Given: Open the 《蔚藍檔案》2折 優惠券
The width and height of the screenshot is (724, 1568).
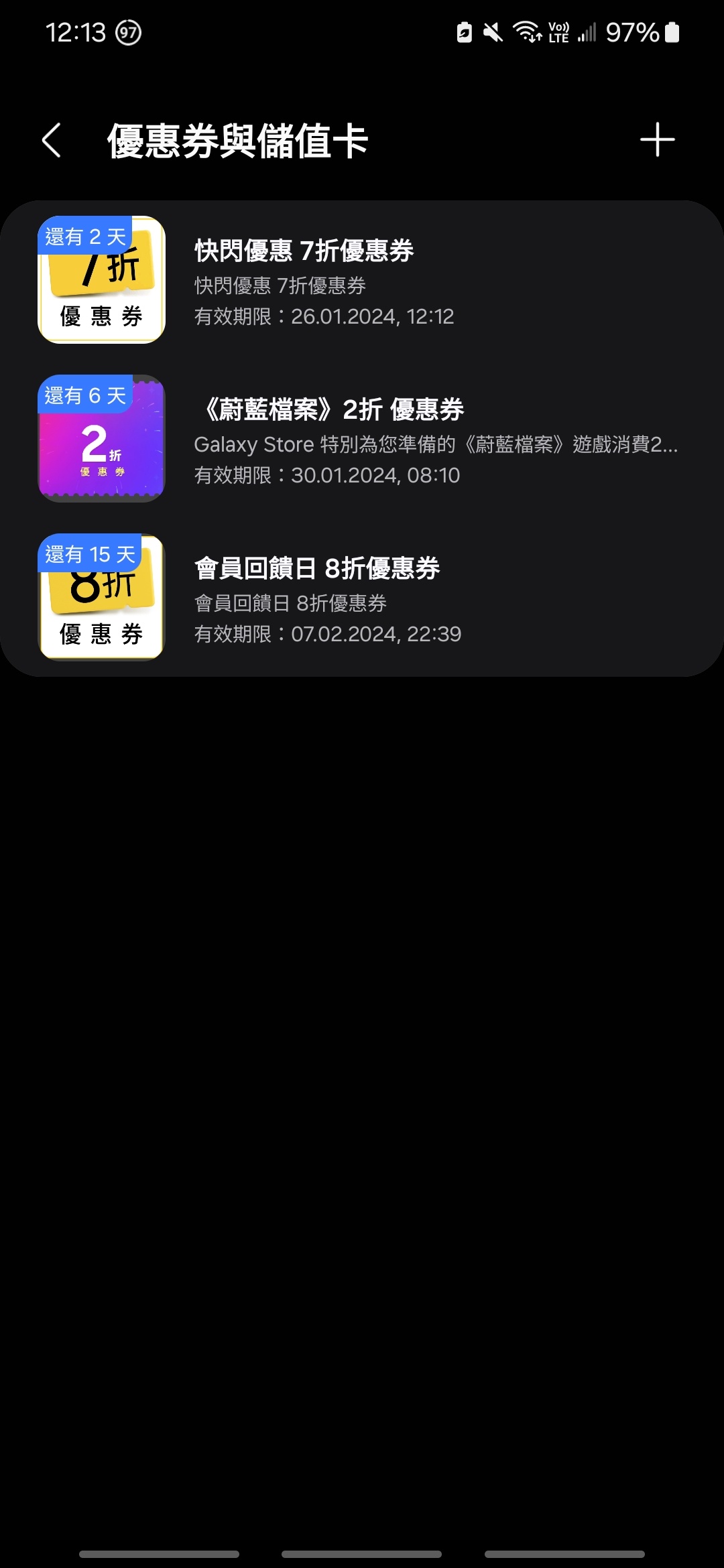Looking at the screenshot, I should (x=362, y=439).
